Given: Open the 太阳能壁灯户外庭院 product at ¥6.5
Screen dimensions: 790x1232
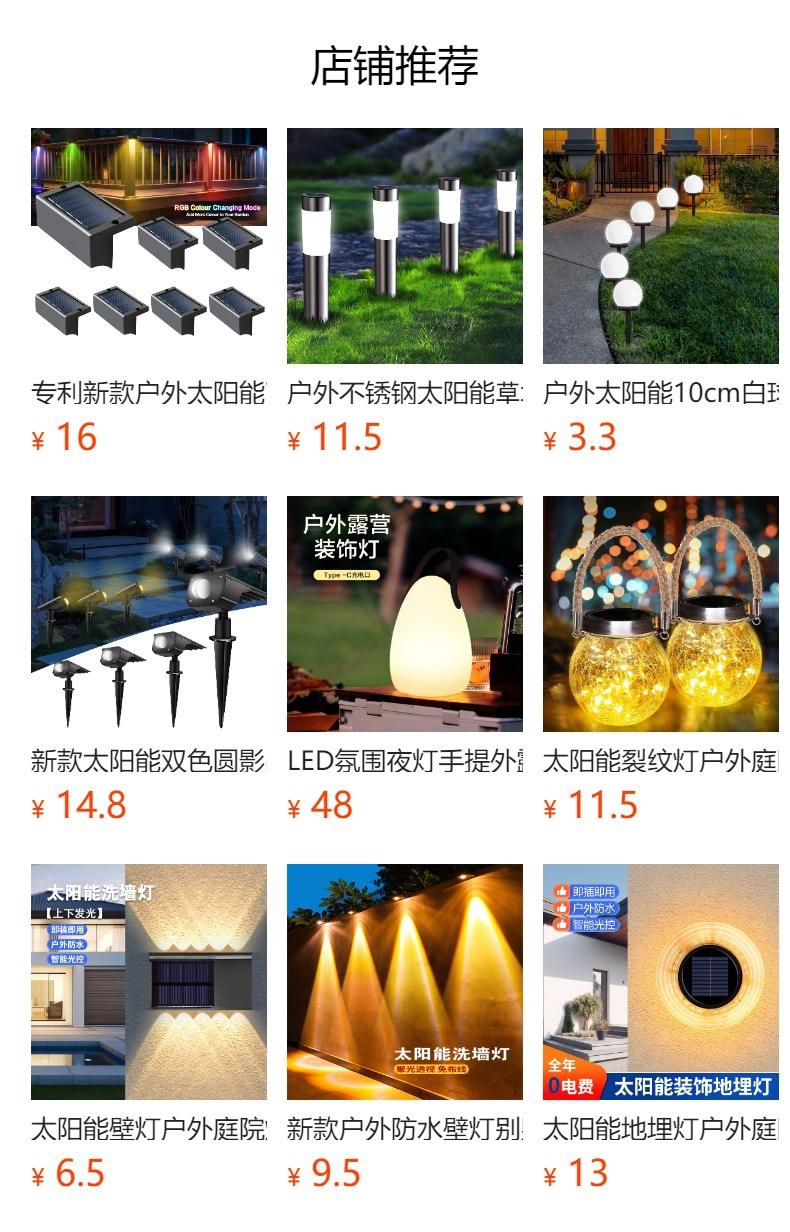Looking at the screenshot, I should [149, 982].
